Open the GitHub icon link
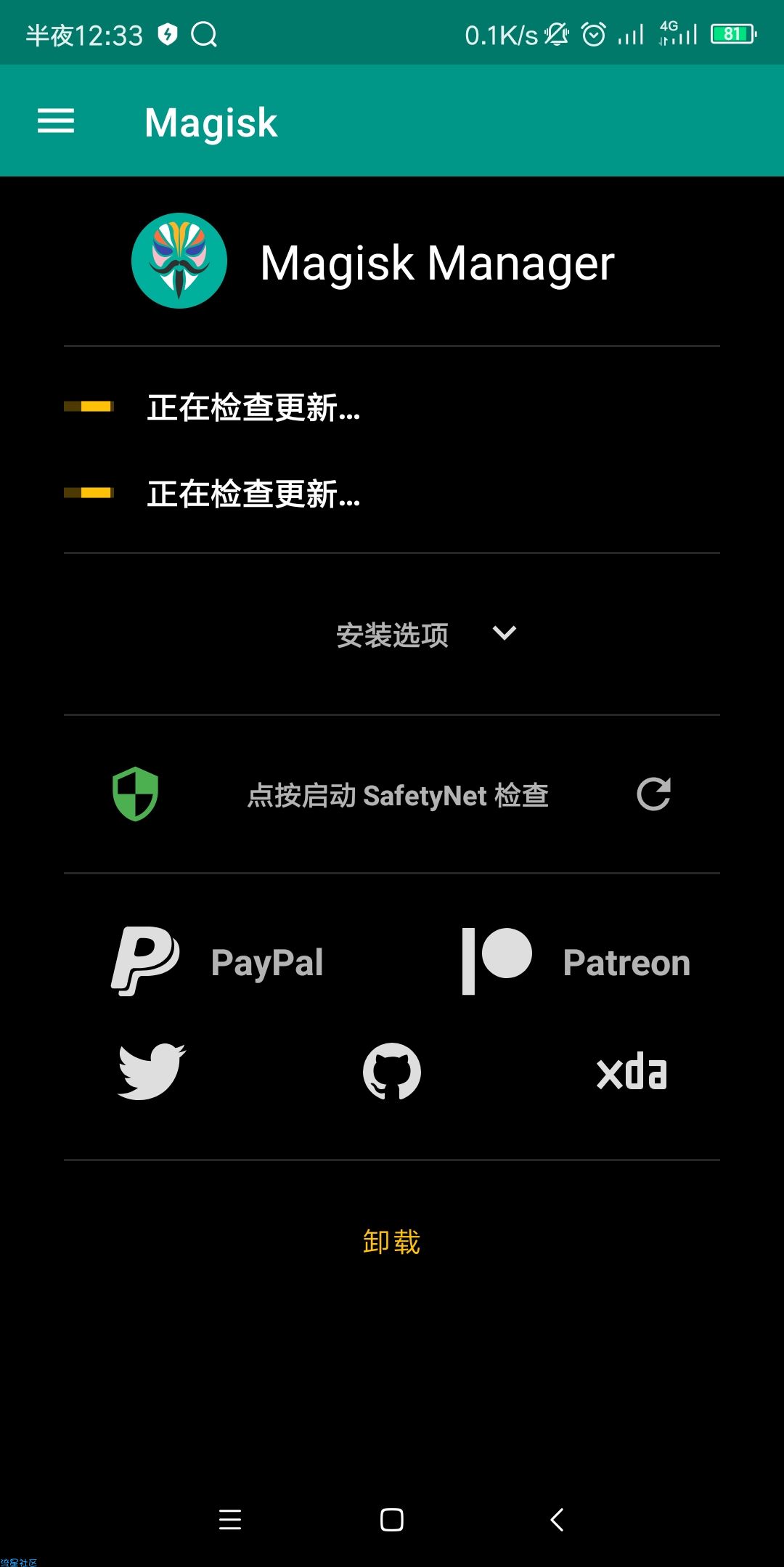Image resolution: width=784 pixels, height=1567 pixels. 392,1072
